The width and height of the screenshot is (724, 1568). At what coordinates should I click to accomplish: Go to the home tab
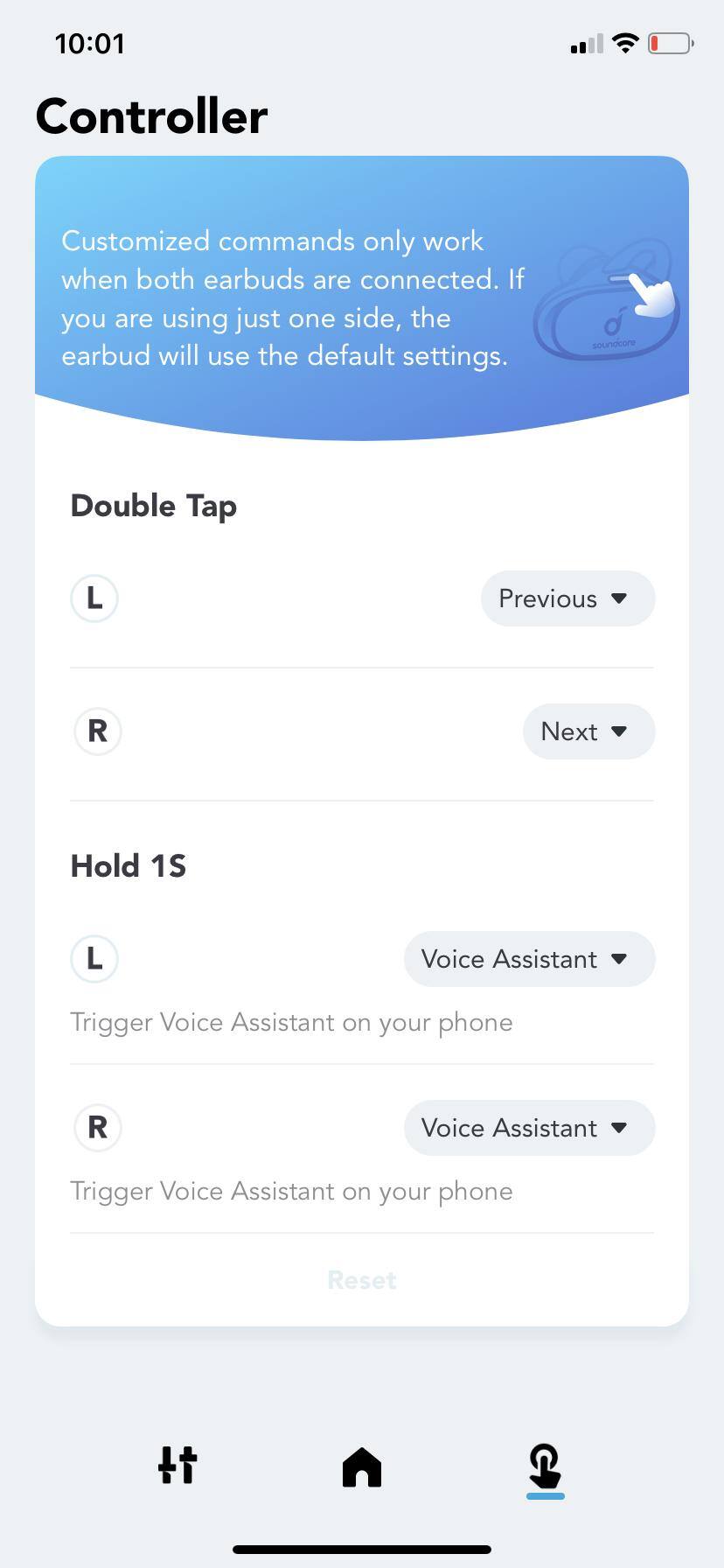pyautogui.click(x=362, y=1466)
